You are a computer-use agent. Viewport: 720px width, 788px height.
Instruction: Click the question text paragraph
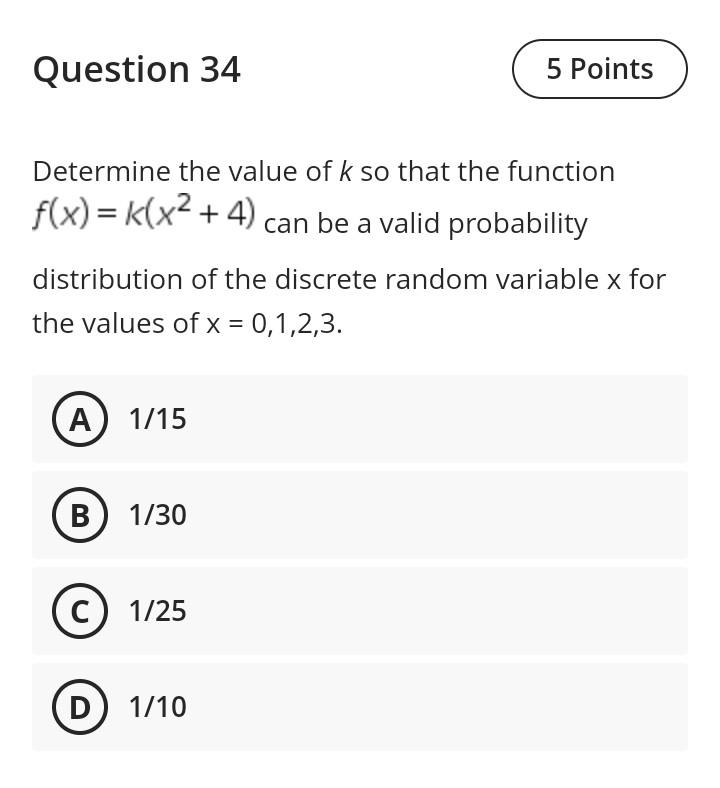pos(348,247)
